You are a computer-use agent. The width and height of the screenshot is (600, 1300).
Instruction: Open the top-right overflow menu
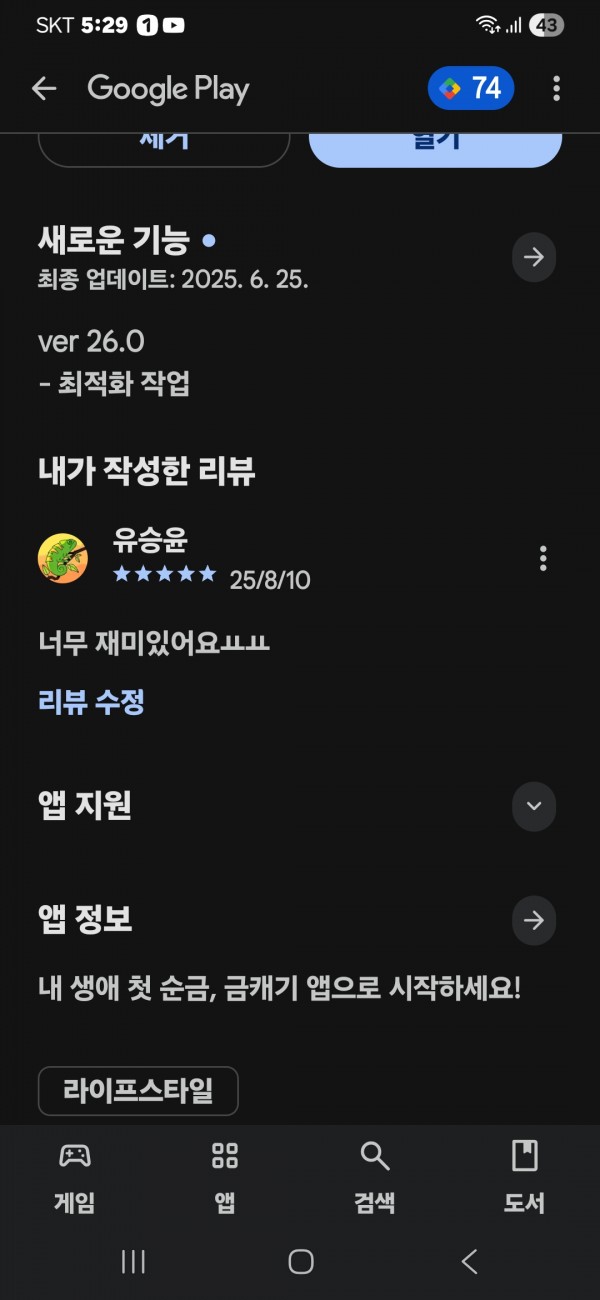[556, 89]
